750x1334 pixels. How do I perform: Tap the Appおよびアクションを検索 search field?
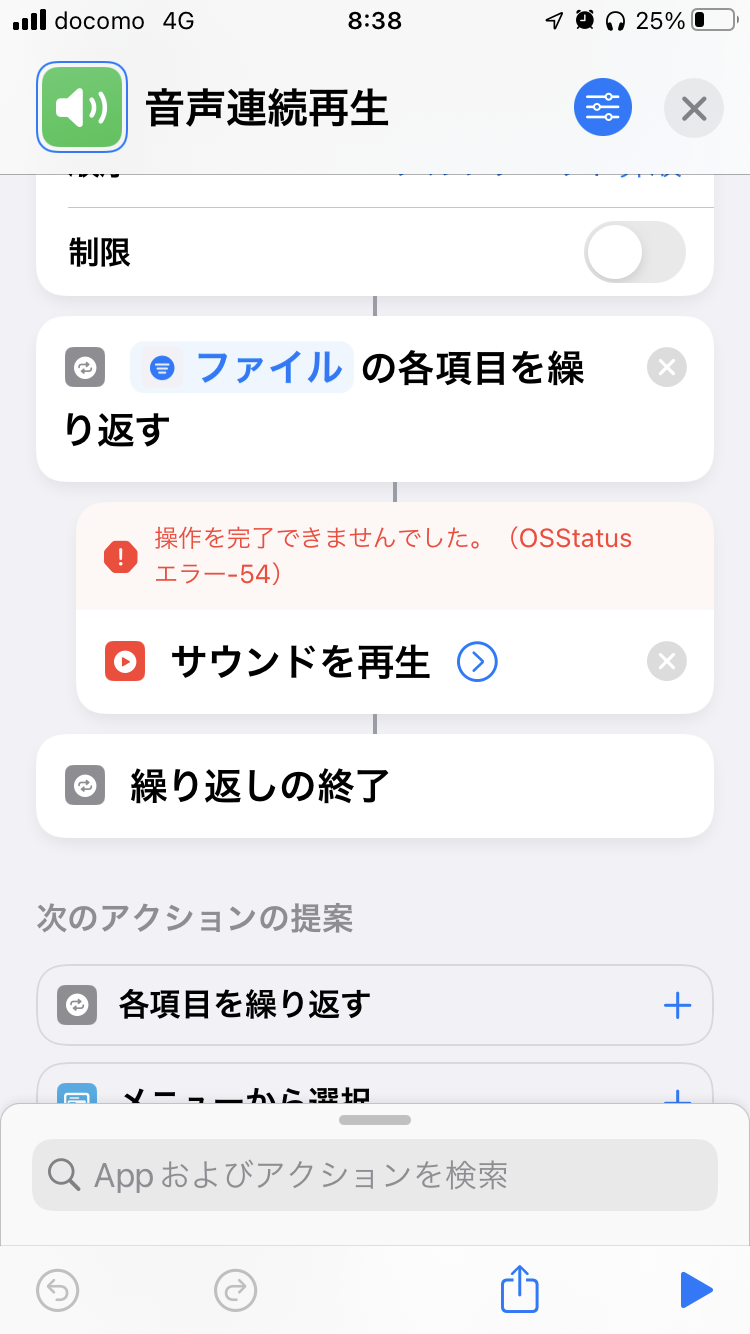pyautogui.click(x=375, y=1175)
